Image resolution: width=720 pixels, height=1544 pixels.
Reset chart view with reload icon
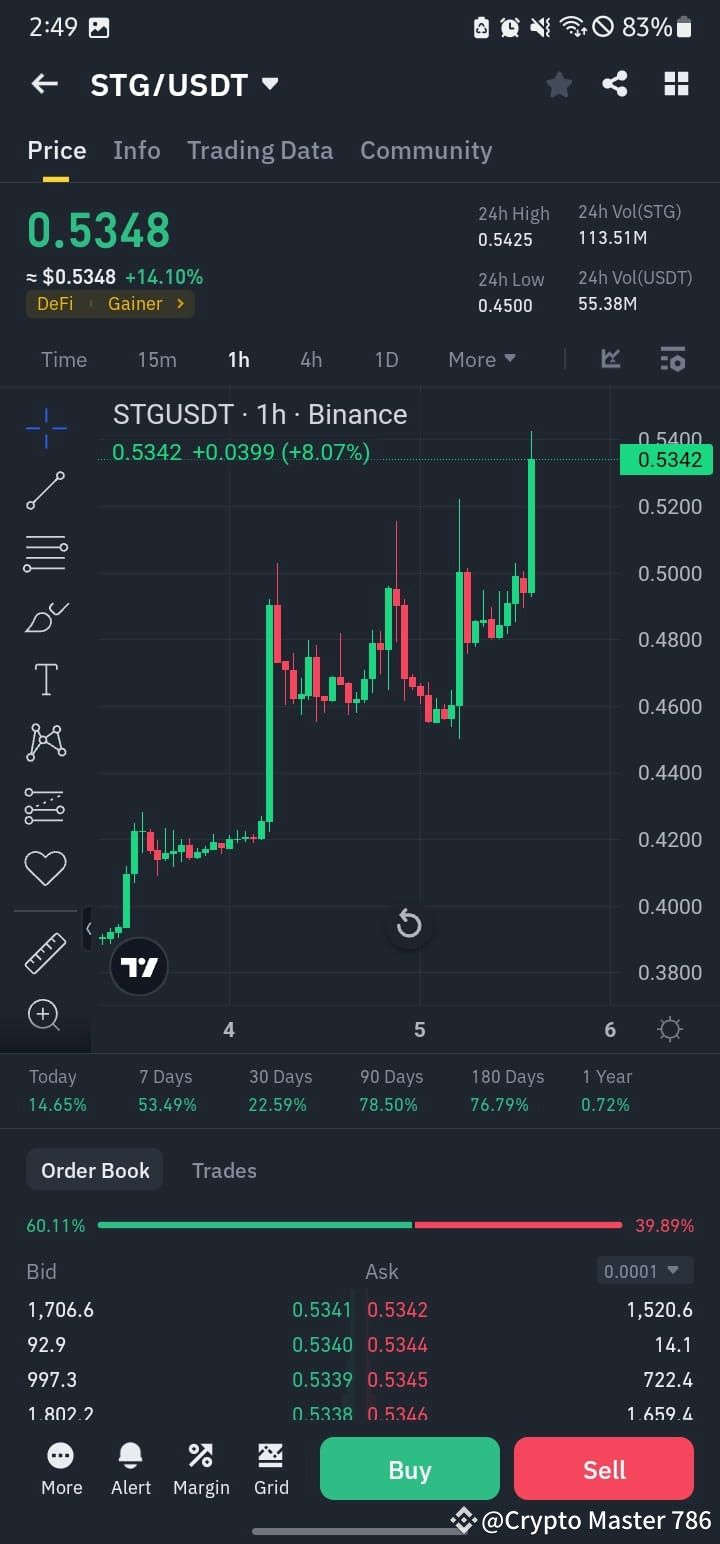[x=408, y=924]
